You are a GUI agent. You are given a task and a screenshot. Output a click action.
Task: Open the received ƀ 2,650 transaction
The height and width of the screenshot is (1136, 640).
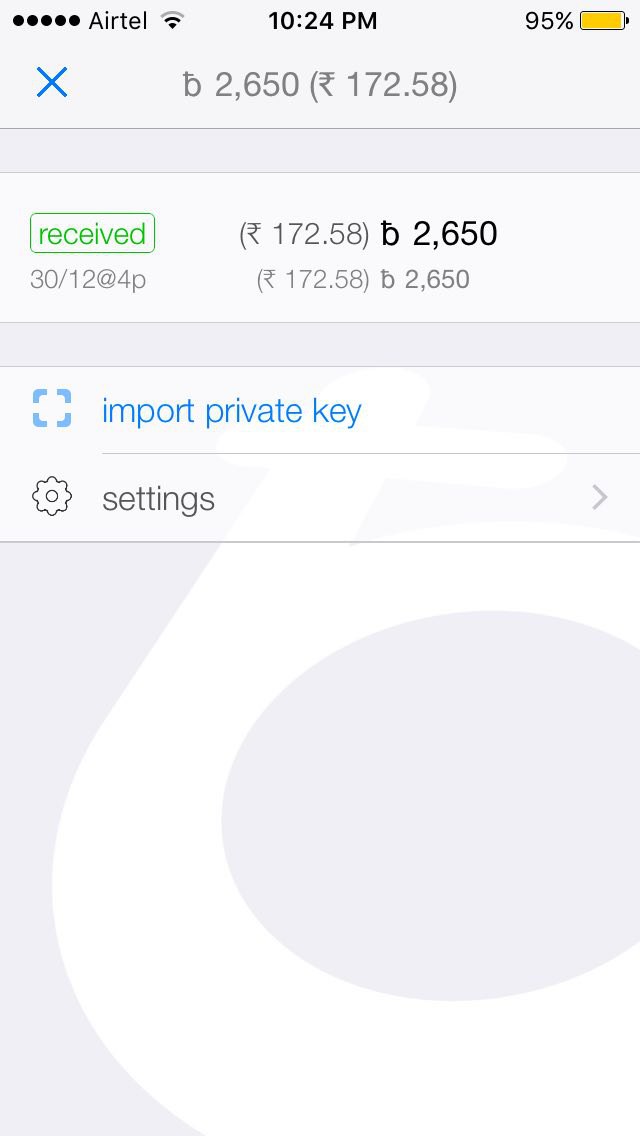[x=320, y=248]
